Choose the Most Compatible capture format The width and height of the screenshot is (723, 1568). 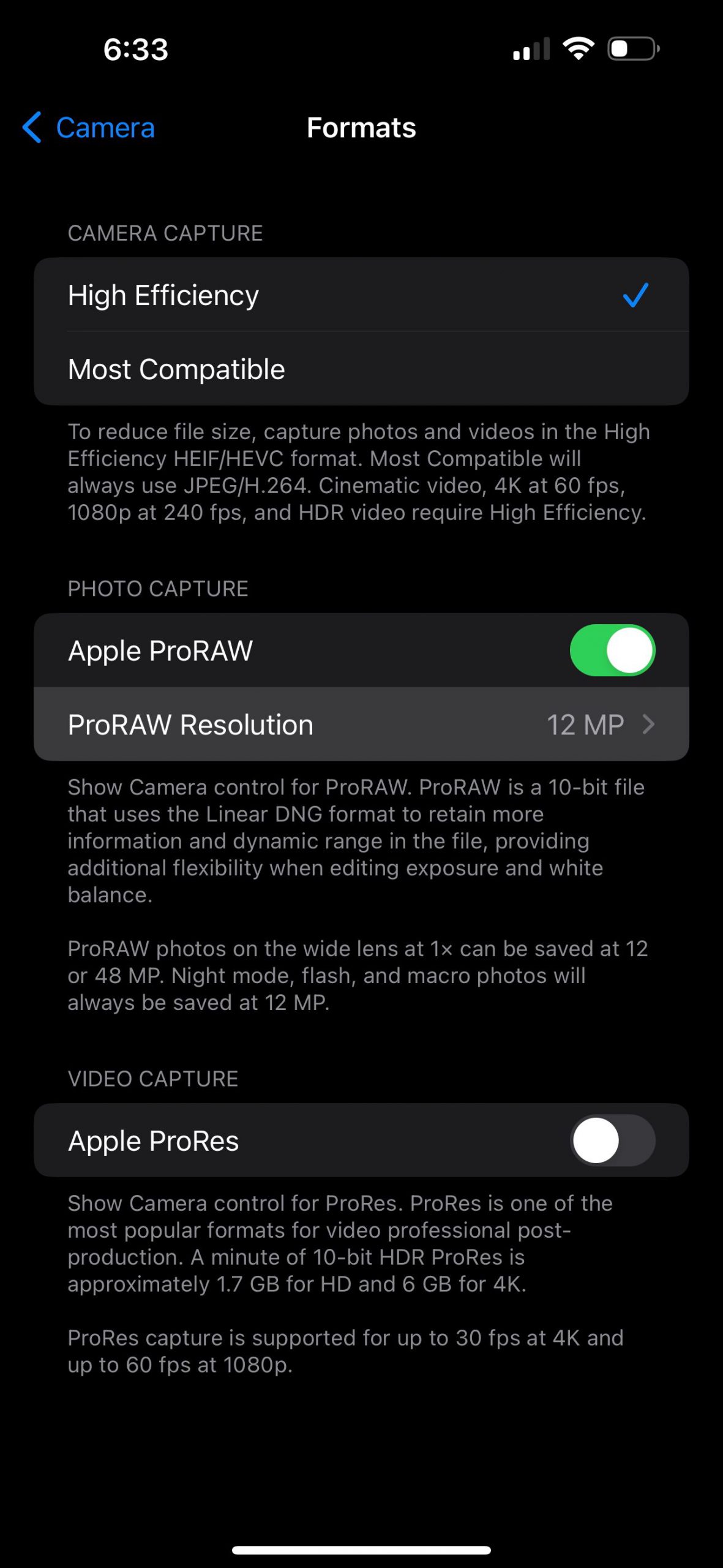tap(361, 369)
